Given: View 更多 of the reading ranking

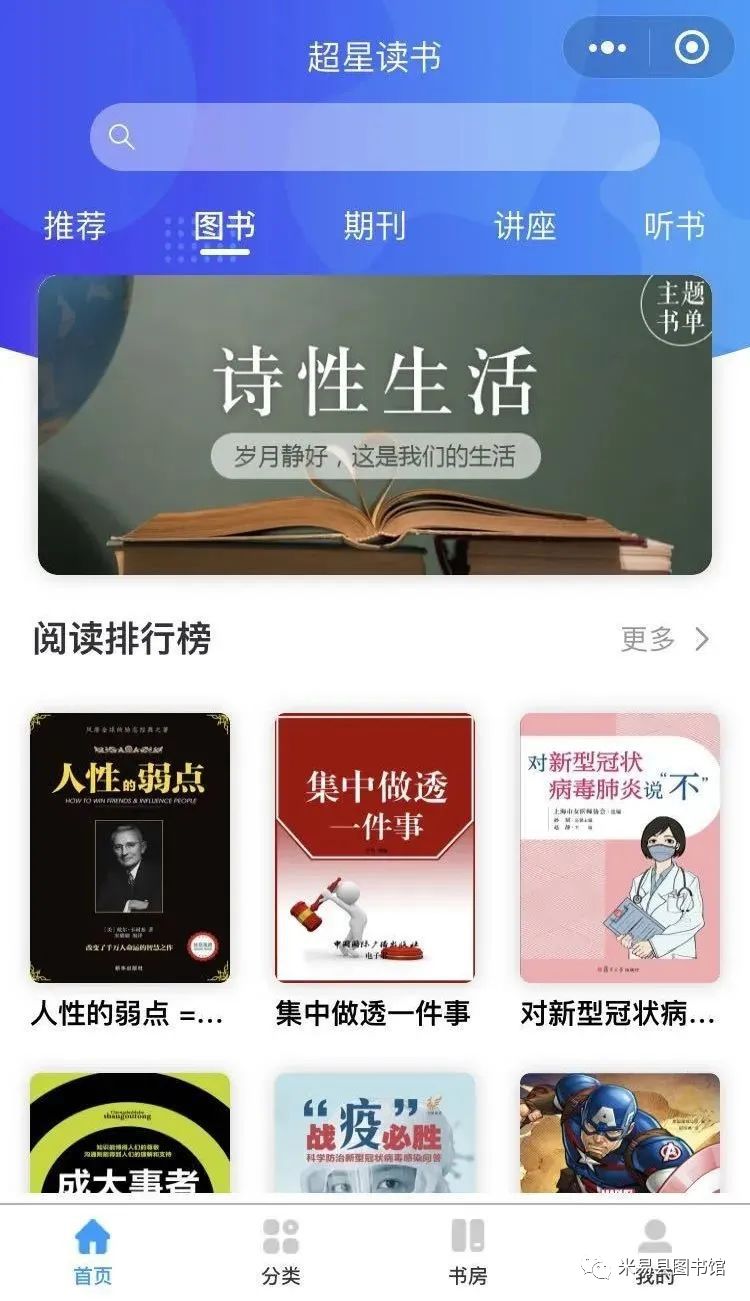Looking at the screenshot, I should click(665, 639).
